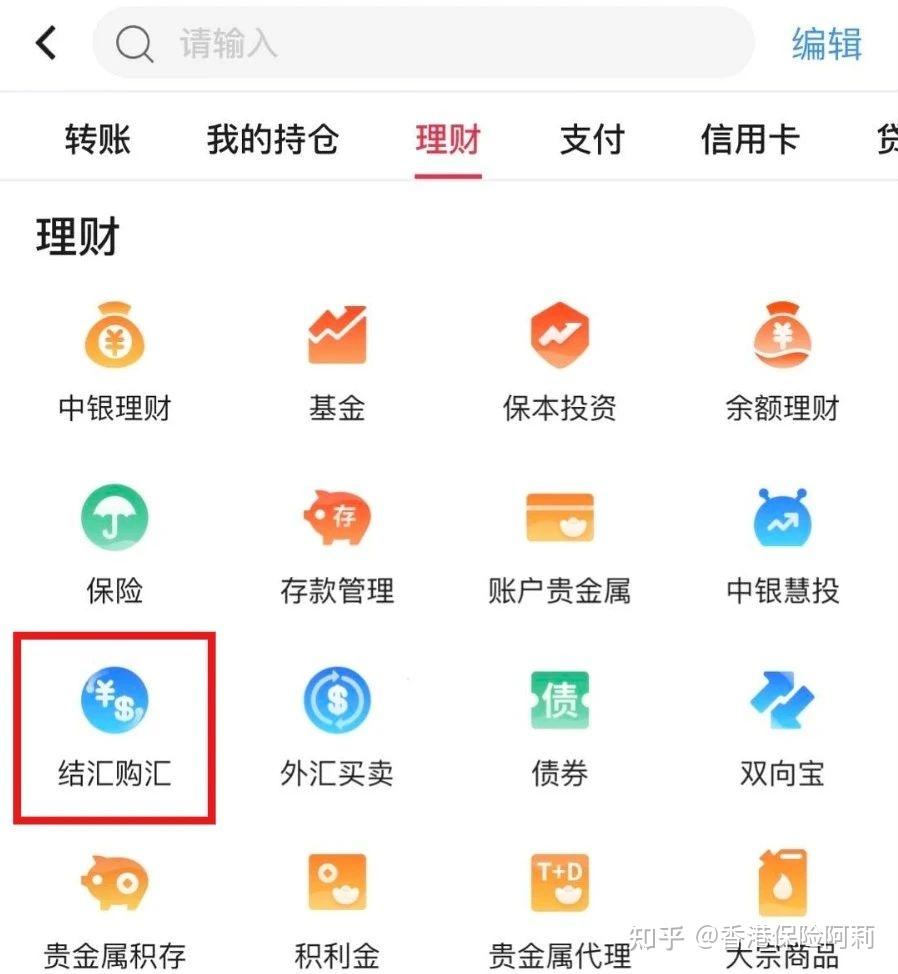
Task: Open the 结汇购汇 currency exchange service
Action: point(114,720)
